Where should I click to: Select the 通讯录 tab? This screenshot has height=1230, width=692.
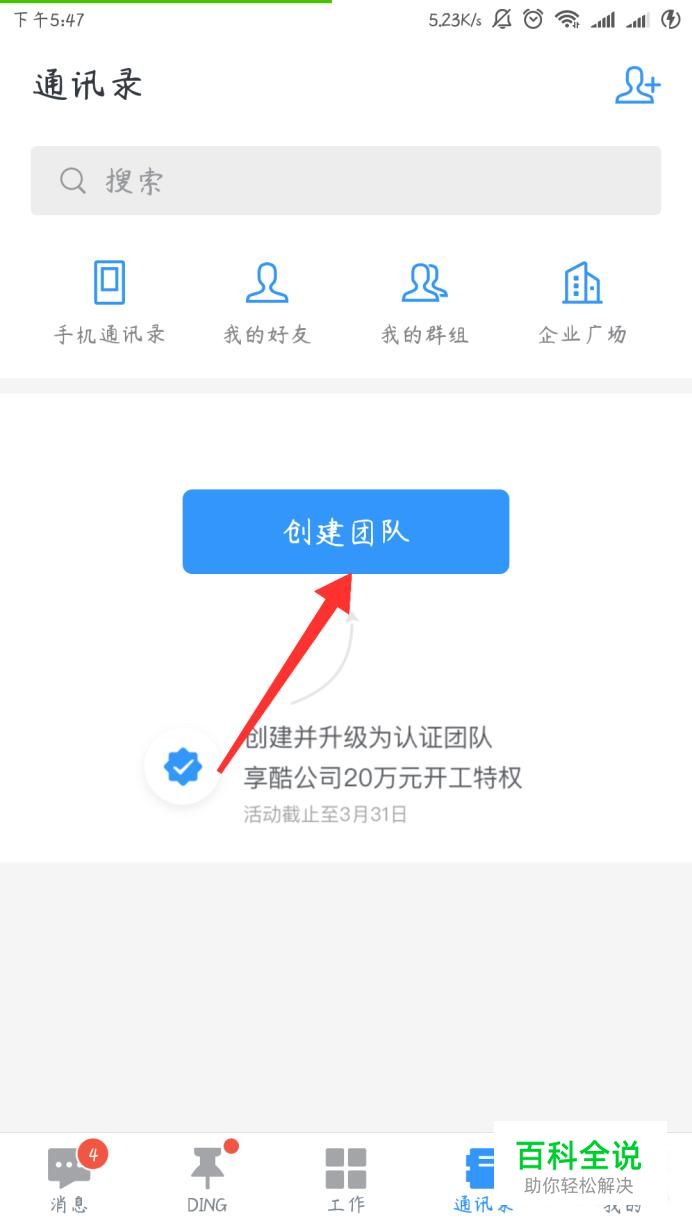[480, 1180]
